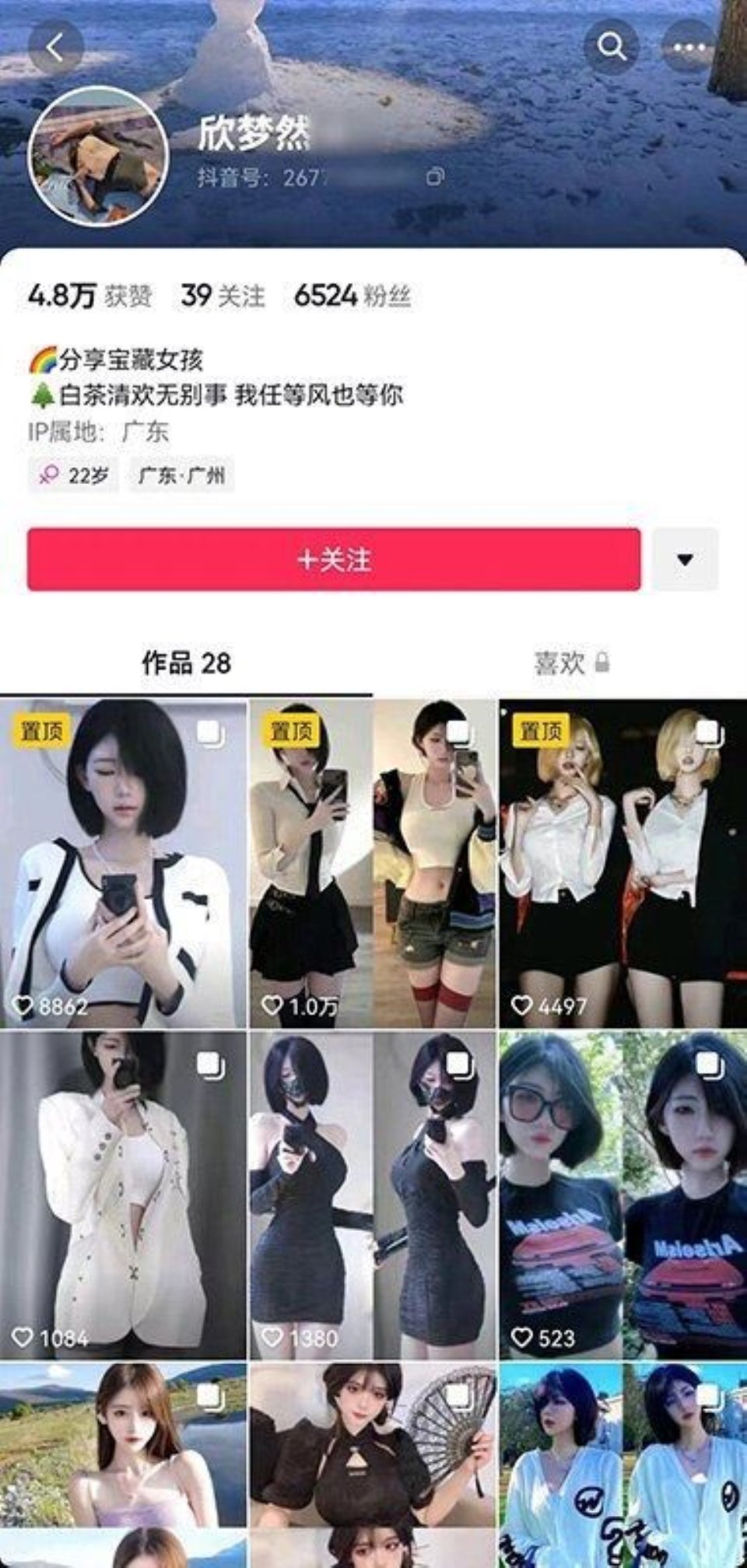Copy the Douyin ID number
The width and height of the screenshot is (747, 1568).
[x=436, y=177]
